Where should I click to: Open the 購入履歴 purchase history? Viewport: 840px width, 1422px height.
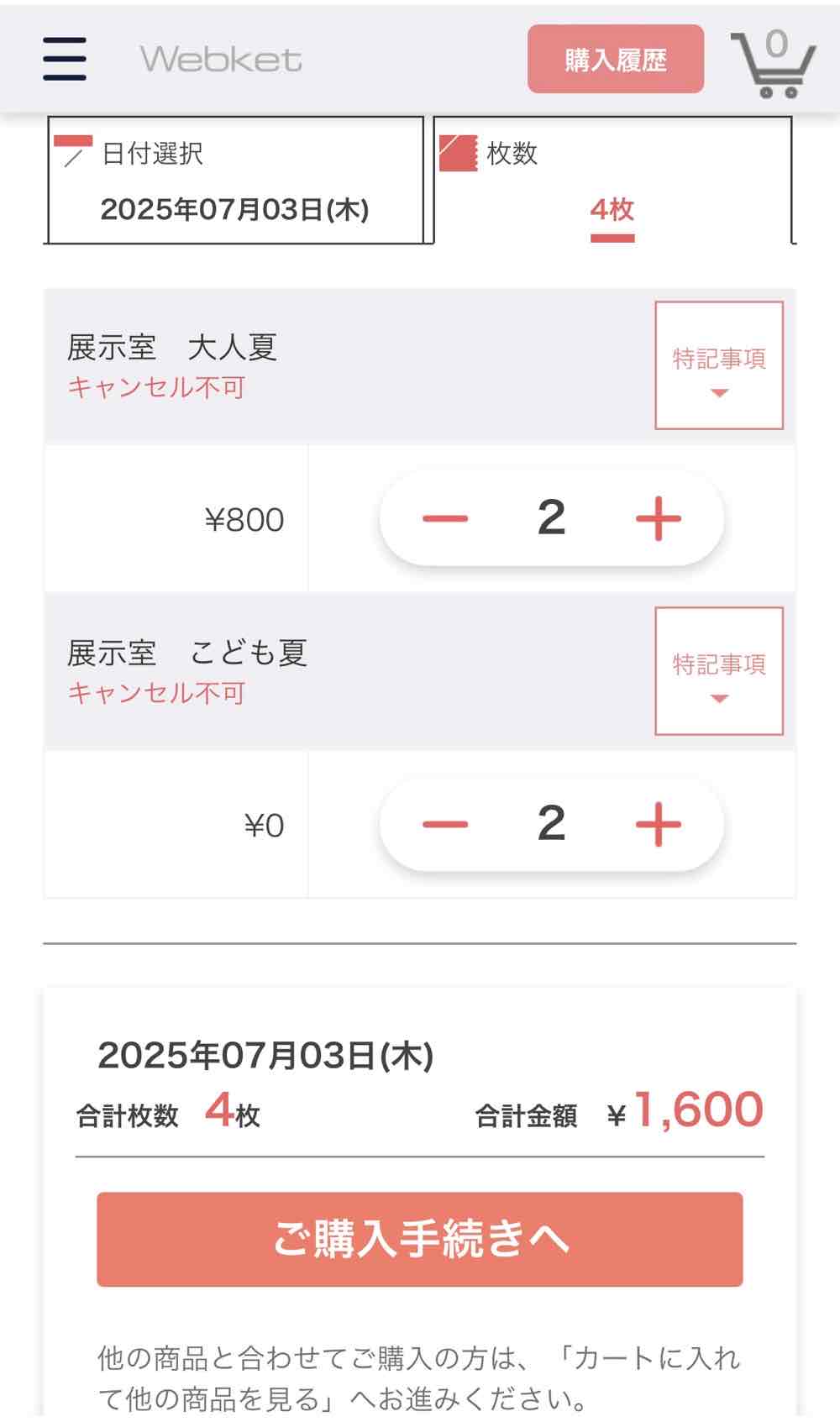coord(615,60)
